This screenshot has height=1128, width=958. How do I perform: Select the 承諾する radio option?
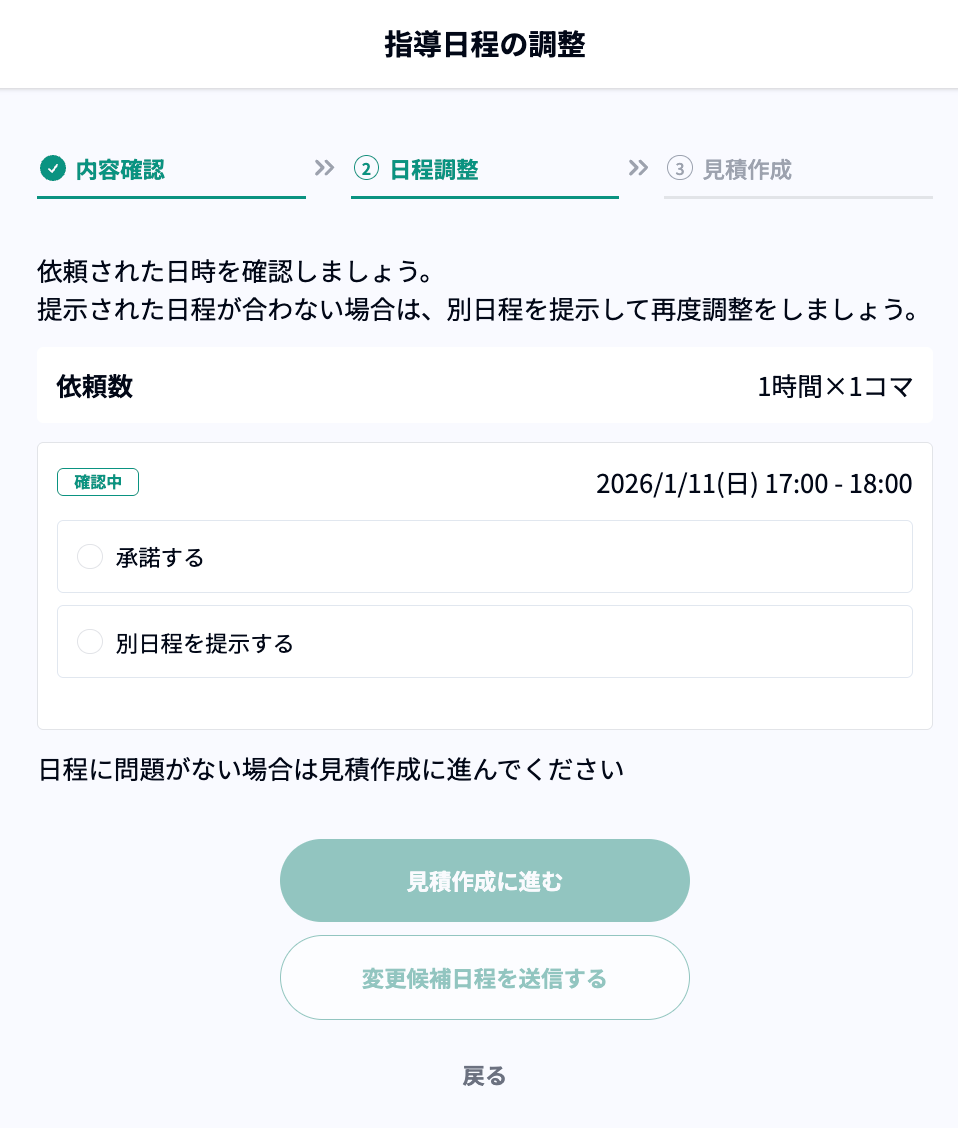(90, 557)
